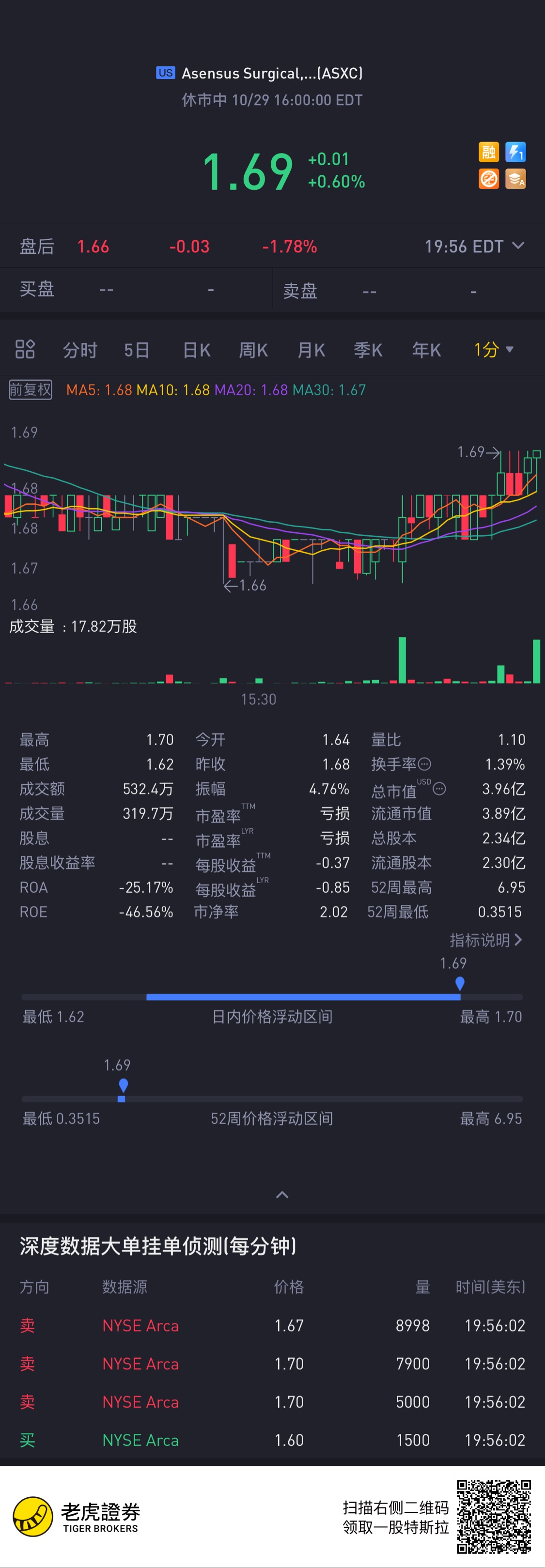Tap the 前复权 adjustment button
This screenshot has height=1568, width=545.
31,389
